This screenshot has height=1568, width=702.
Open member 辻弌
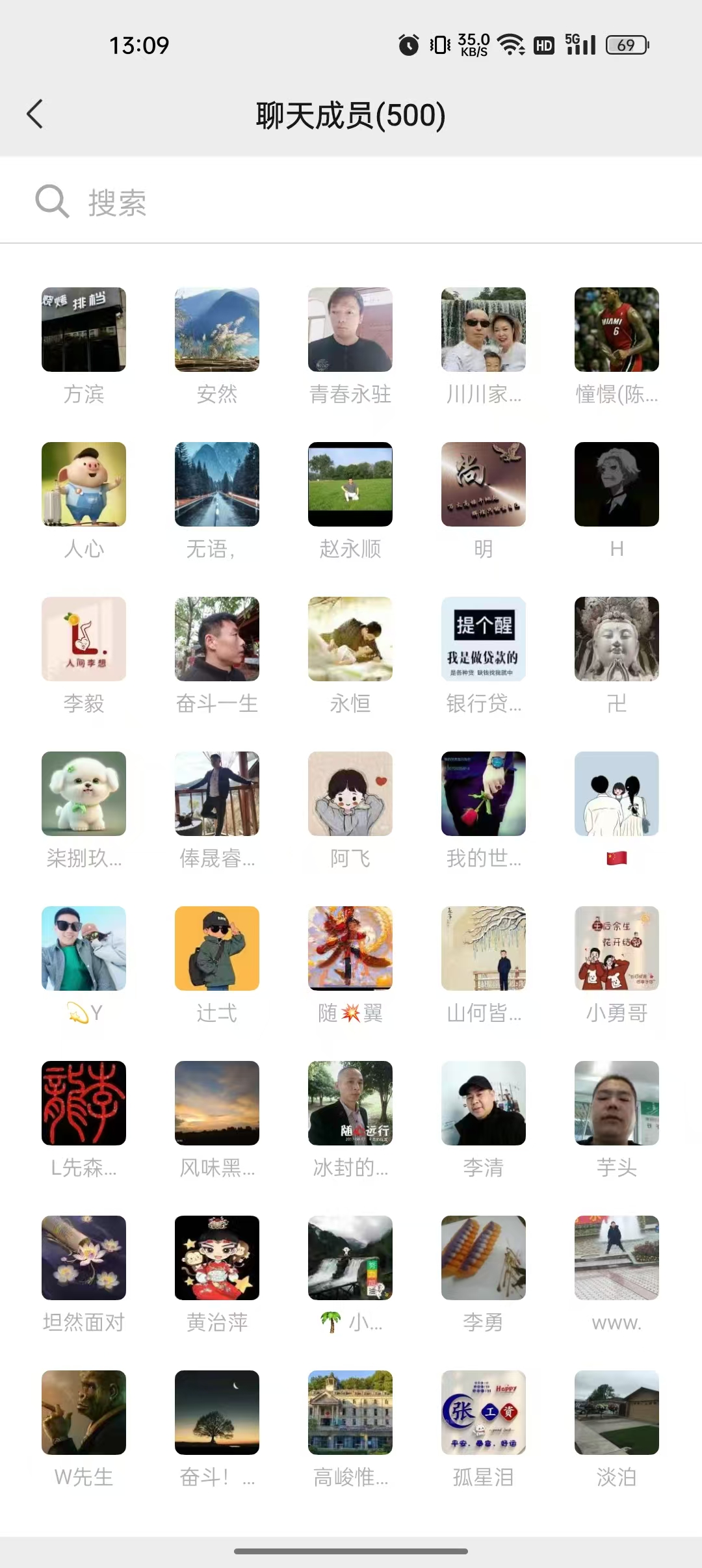click(x=217, y=948)
